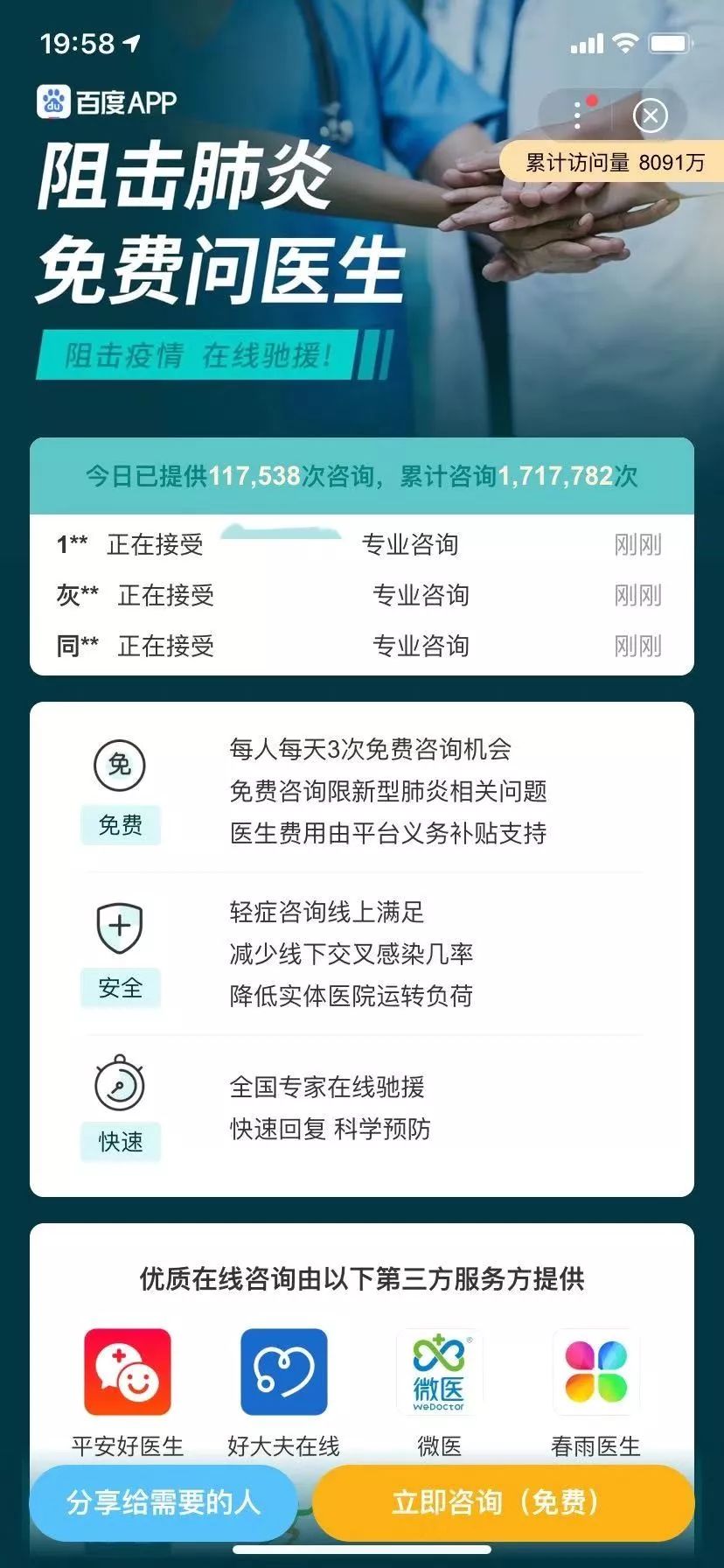Select 微医 WeDoctor provider
The width and height of the screenshot is (724, 1568).
[x=439, y=1372]
